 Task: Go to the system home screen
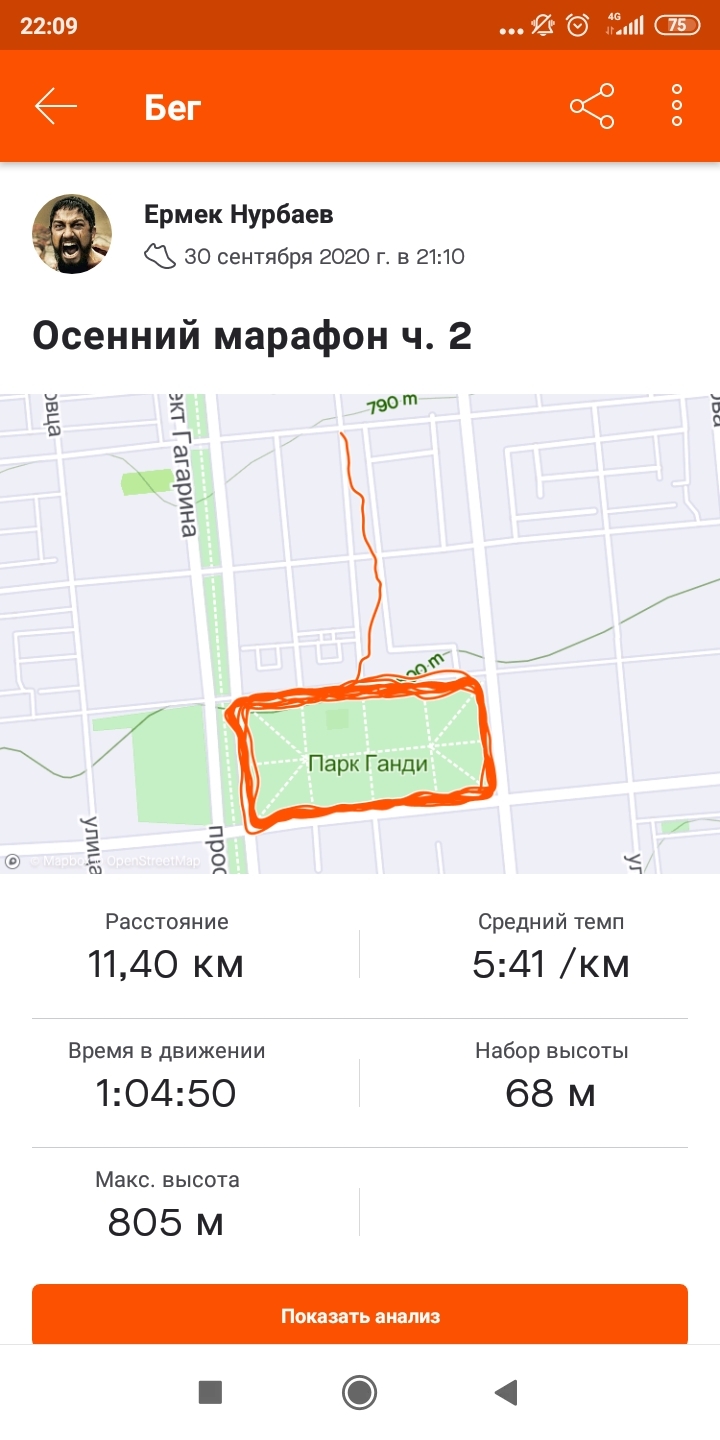tap(359, 1391)
